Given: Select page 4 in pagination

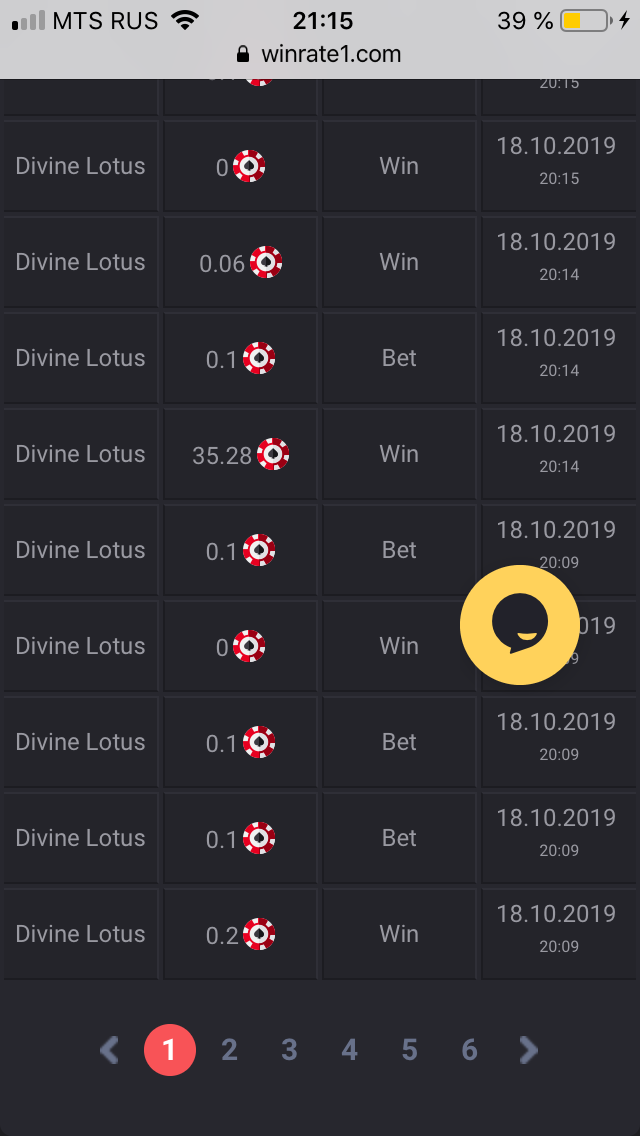Looking at the screenshot, I should (x=349, y=1049).
